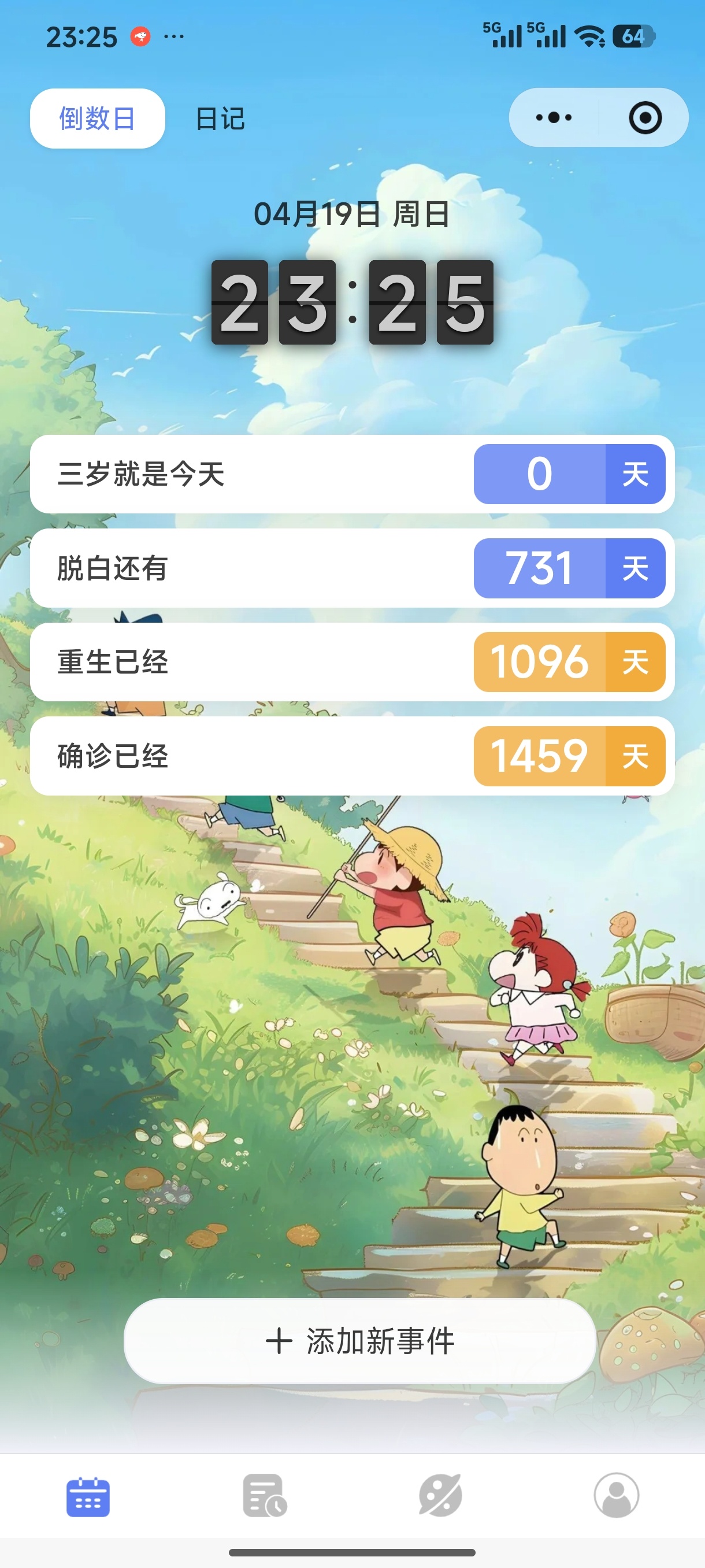The height and width of the screenshot is (1568, 705).
Task: Open the 确诊已经 event
Action: click(351, 756)
